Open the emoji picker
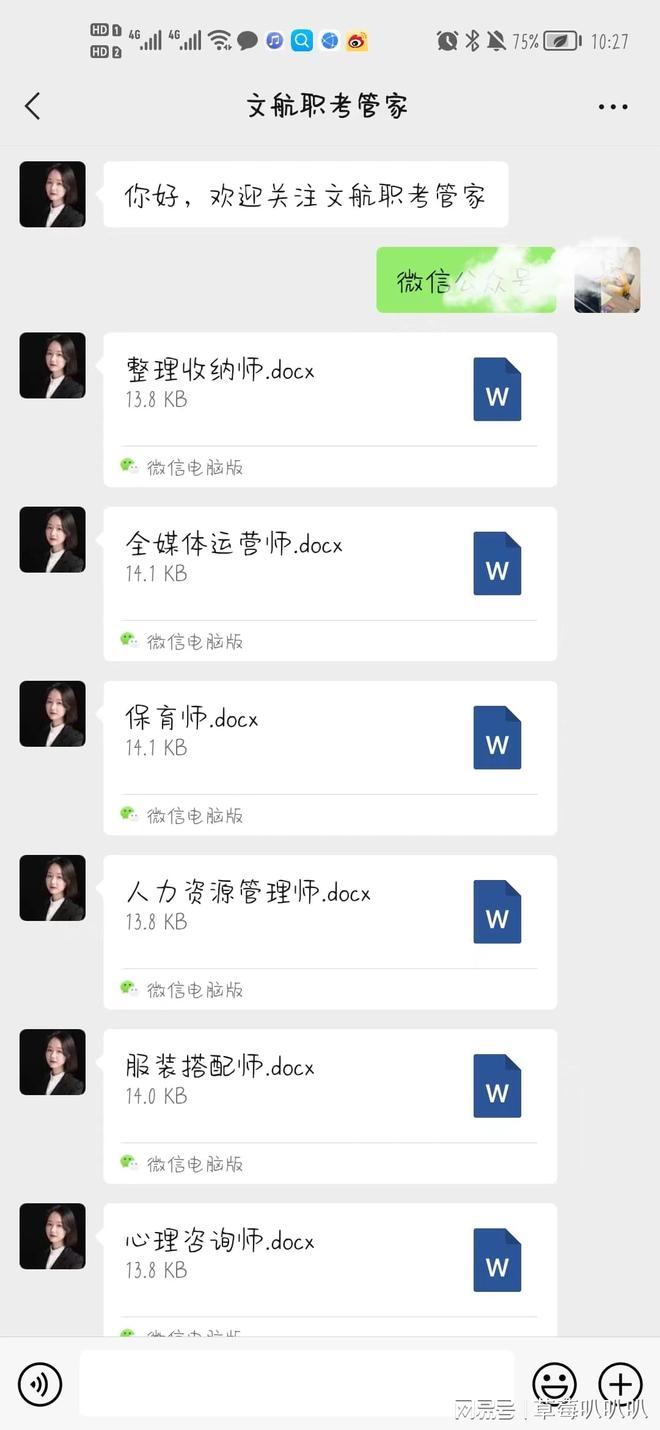This screenshot has width=660, height=1430. (554, 1384)
